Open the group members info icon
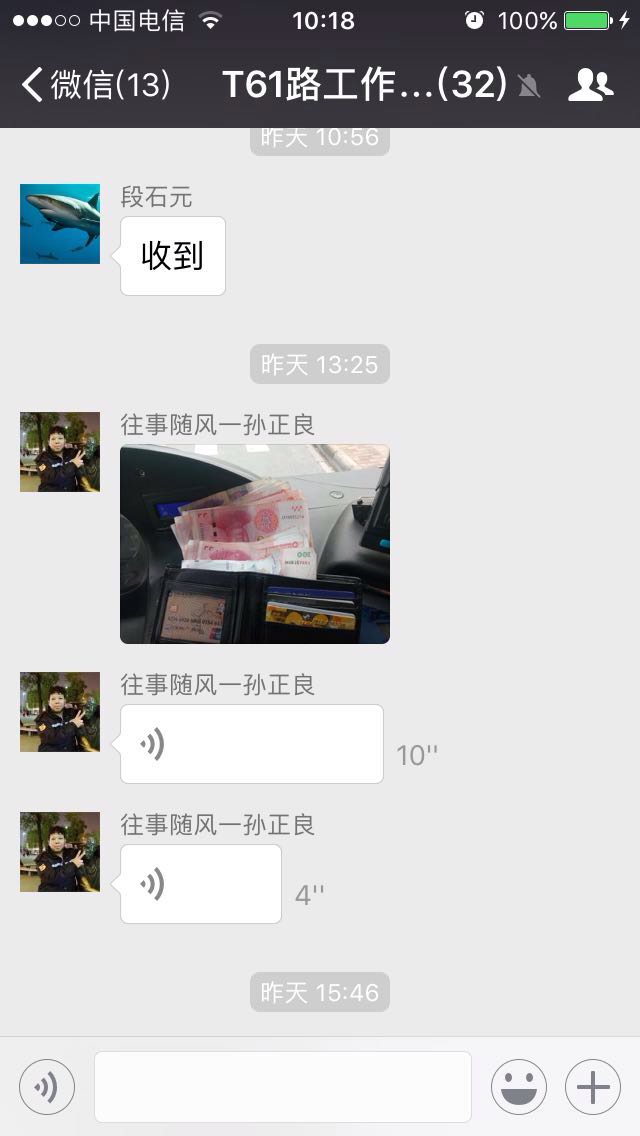The image size is (640, 1136). tap(590, 85)
